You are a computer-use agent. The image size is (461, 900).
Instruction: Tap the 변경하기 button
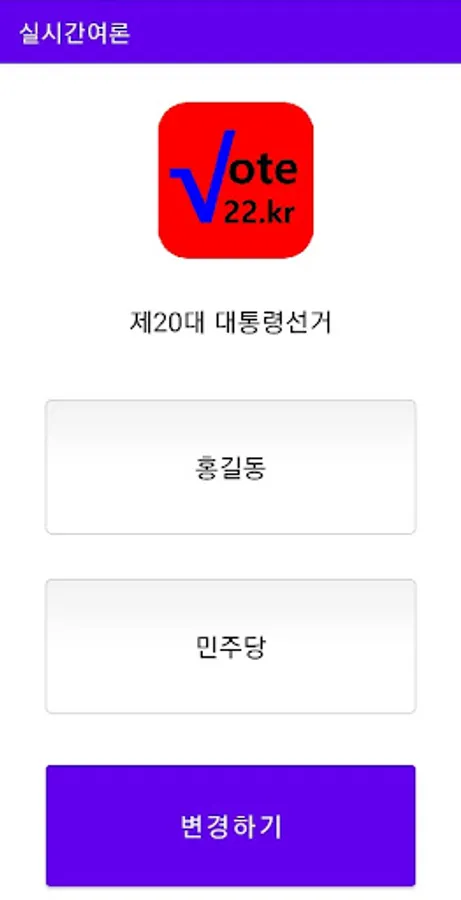coord(230,825)
